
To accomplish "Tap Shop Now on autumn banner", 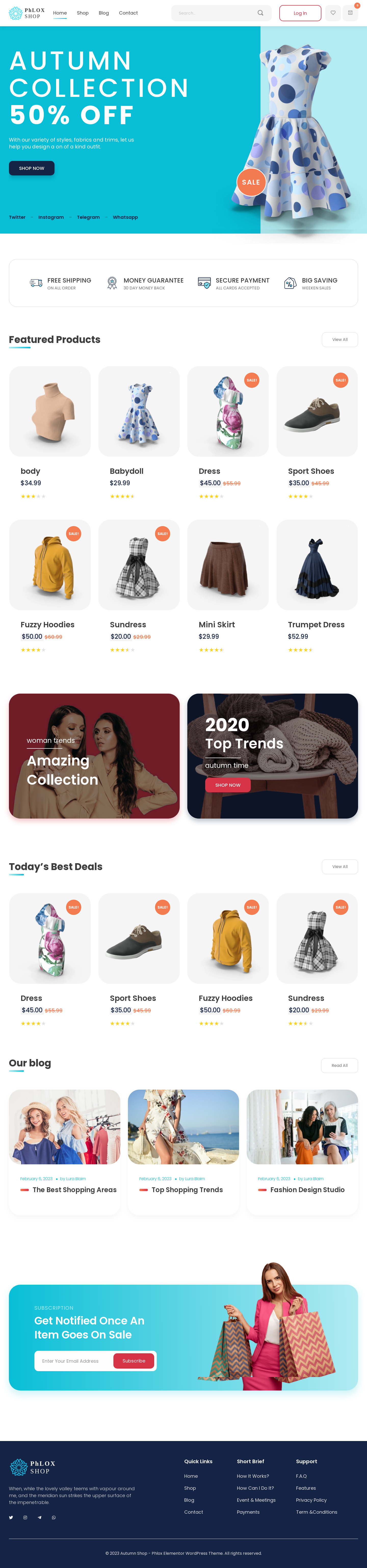I will point(32,168).
